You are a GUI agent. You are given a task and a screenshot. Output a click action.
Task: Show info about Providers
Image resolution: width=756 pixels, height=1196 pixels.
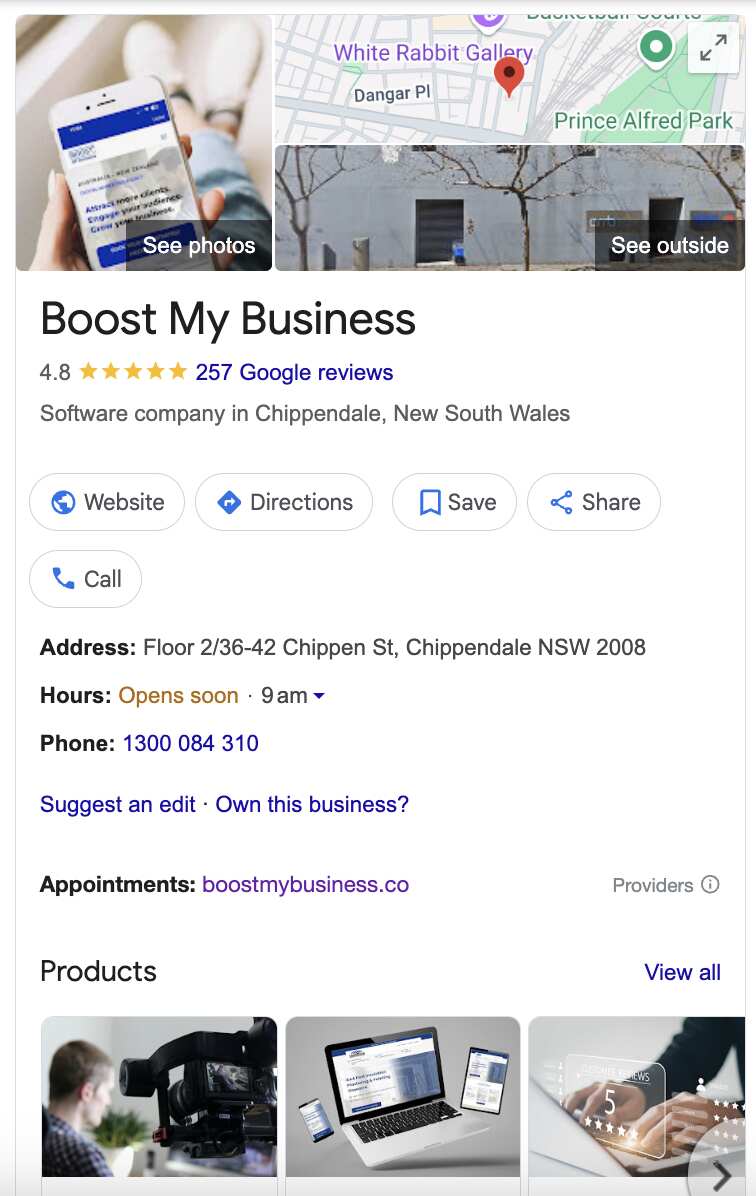pyautogui.click(x=710, y=885)
